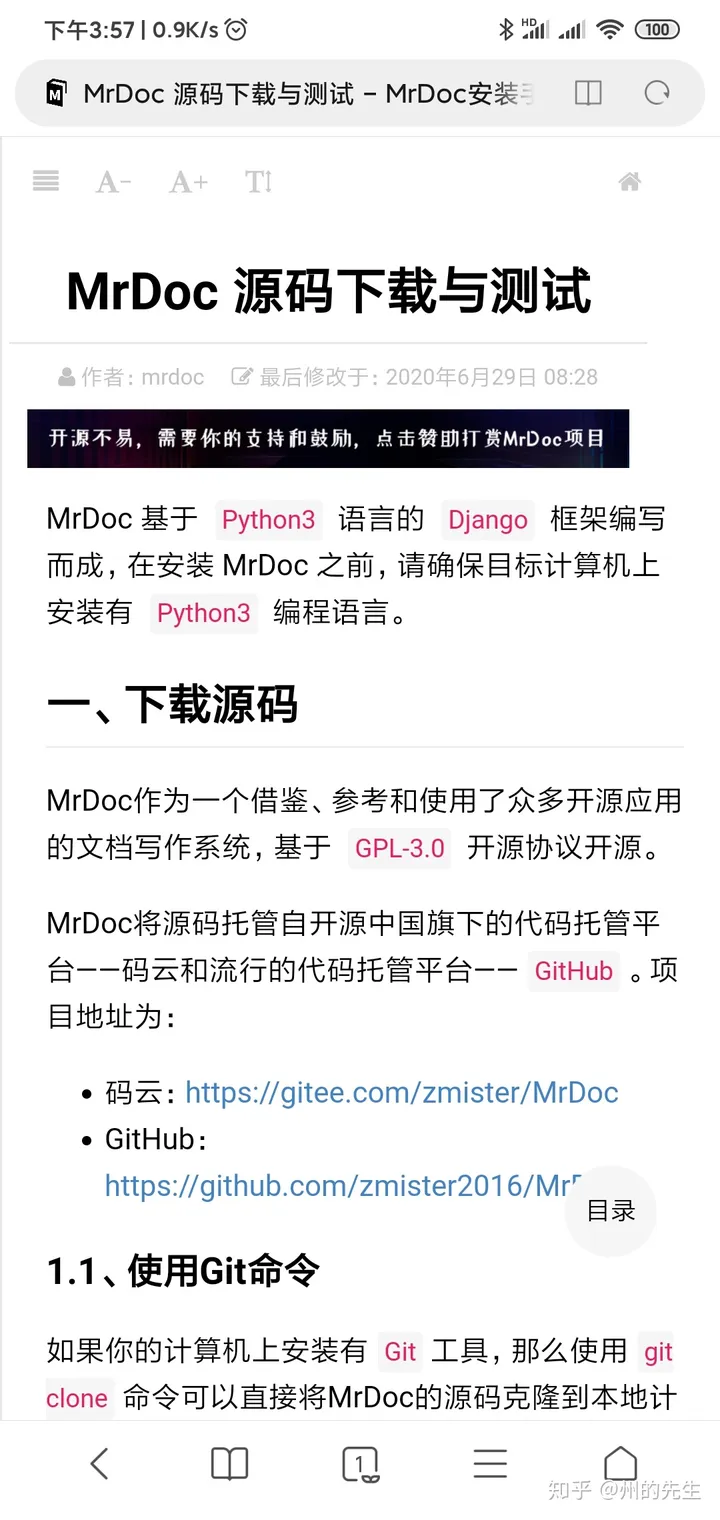Reload the page with the refresh icon
Image resolution: width=720 pixels, height=1520 pixels.
point(657,94)
